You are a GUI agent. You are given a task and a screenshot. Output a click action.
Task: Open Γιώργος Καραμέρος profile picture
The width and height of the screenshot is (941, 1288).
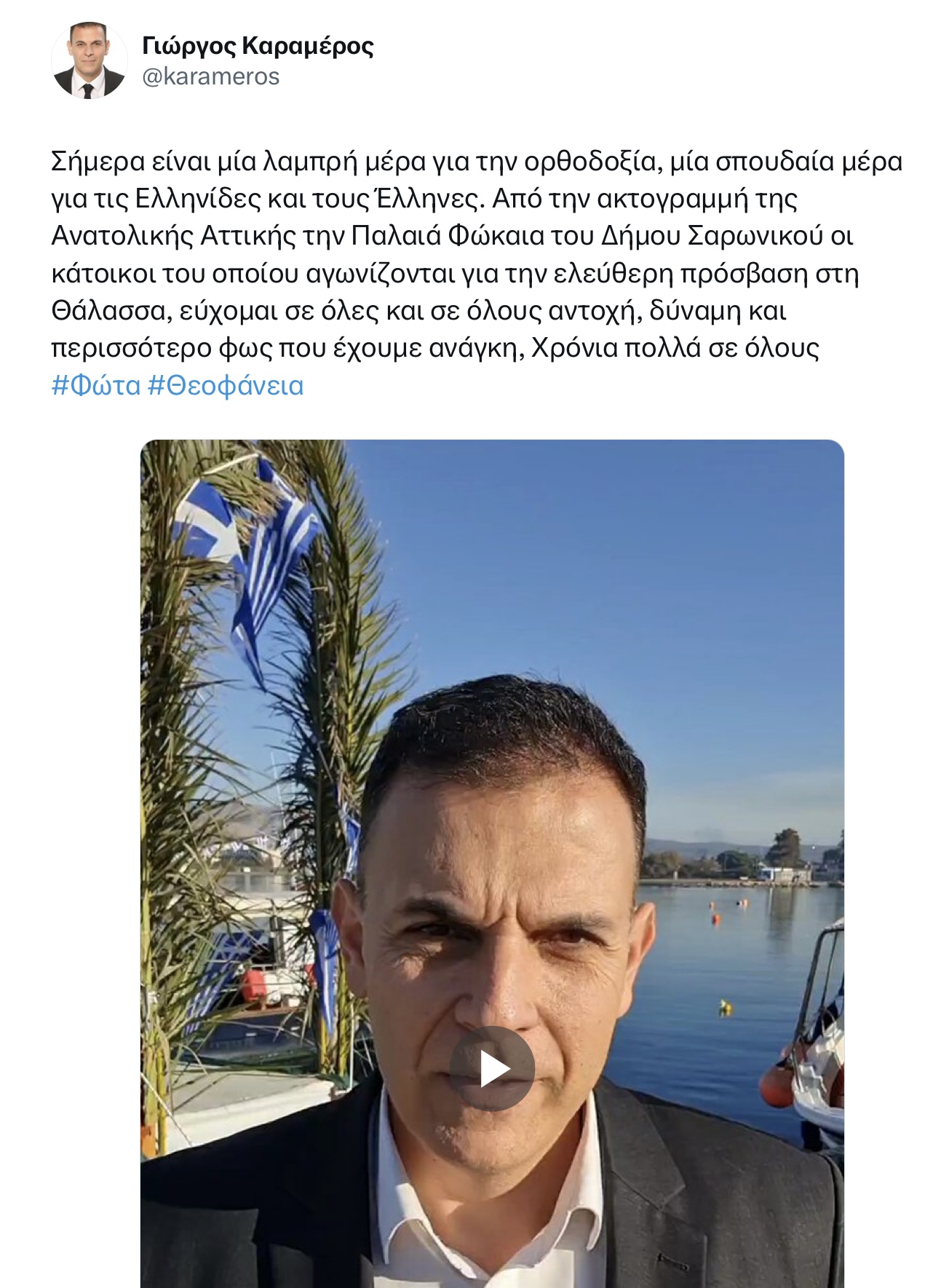pos(89,61)
